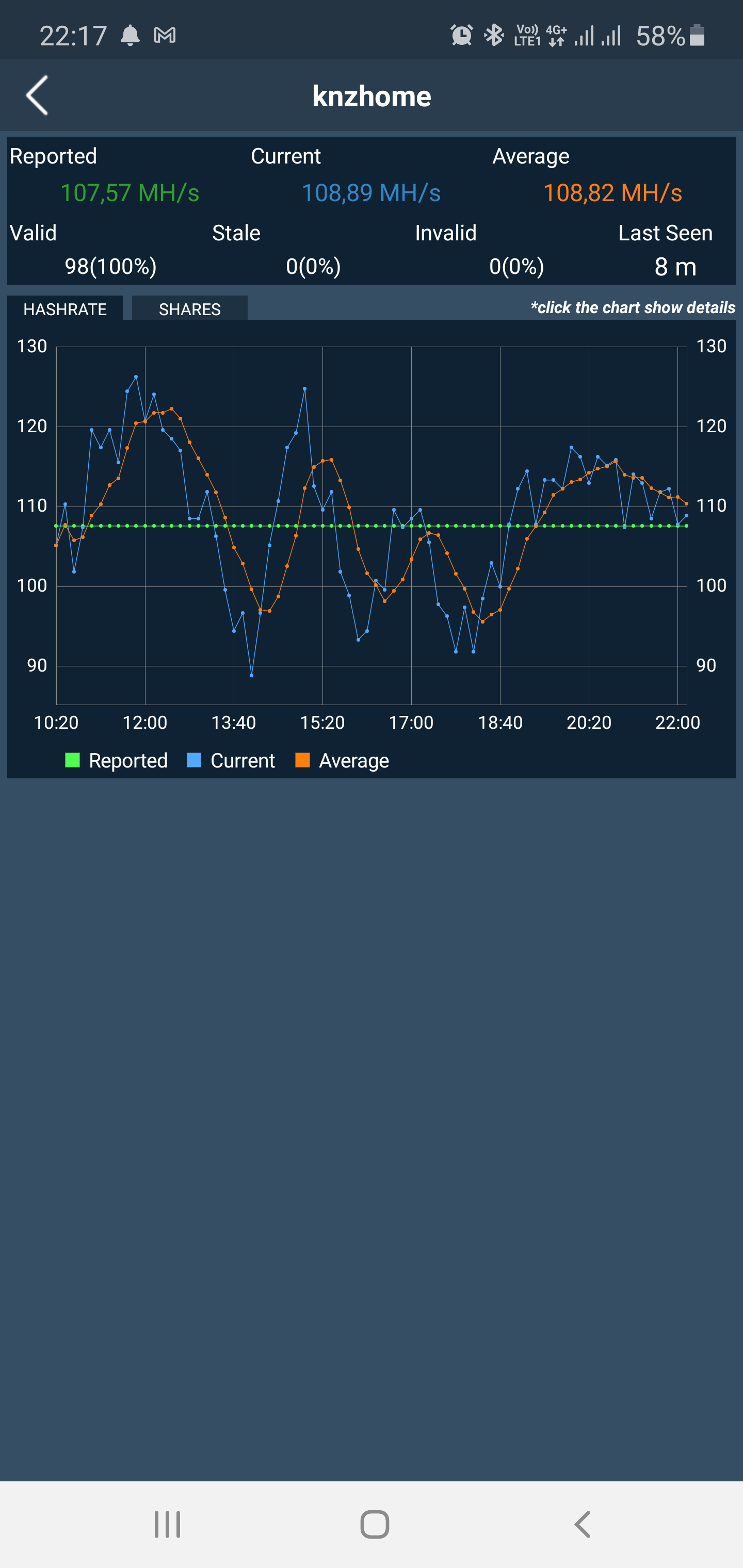The height and width of the screenshot is (1568, 743).
Task: Go to the home screen
Action: pyautogui.click(x=375, y=1524)
